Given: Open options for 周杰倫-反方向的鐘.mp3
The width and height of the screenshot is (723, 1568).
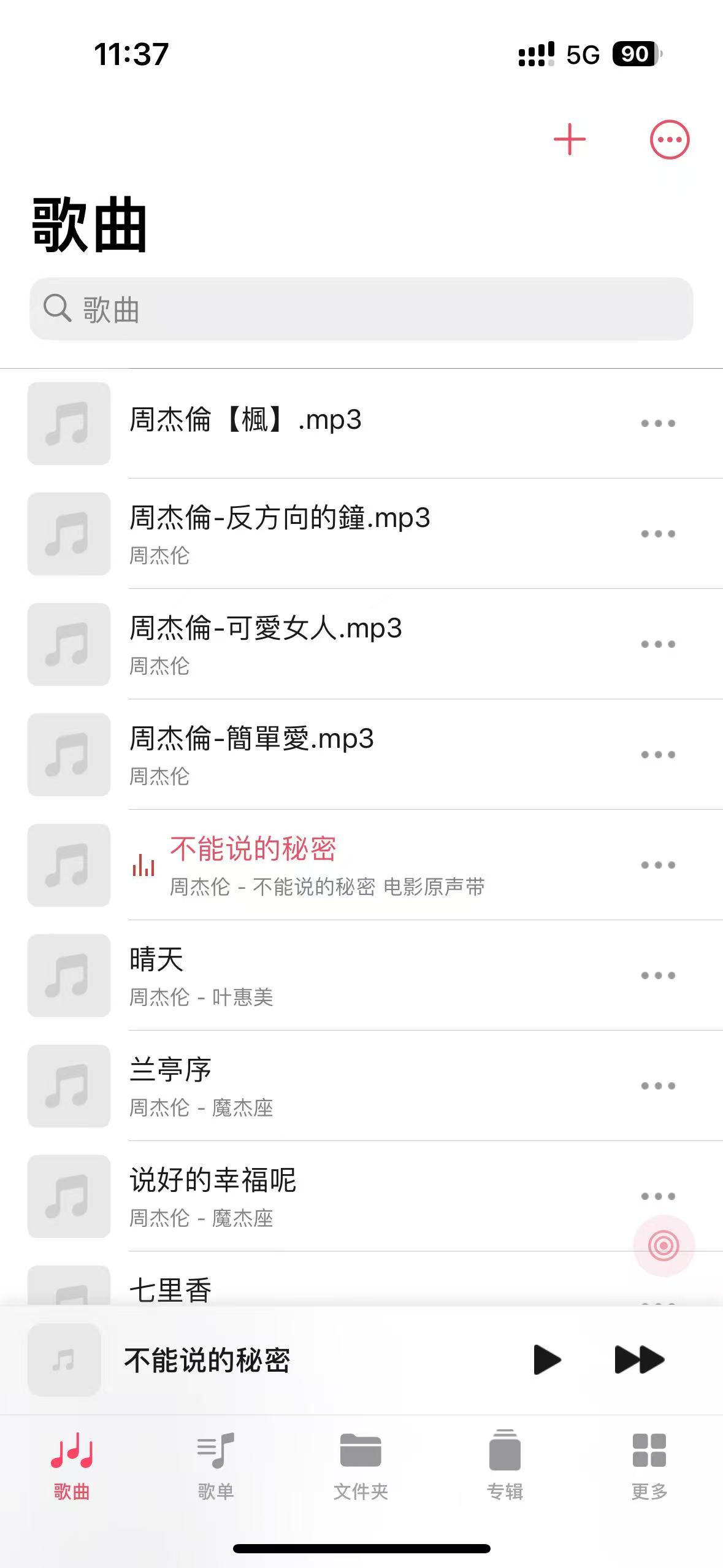Looking at the screenshot, I should coord(657,534).
